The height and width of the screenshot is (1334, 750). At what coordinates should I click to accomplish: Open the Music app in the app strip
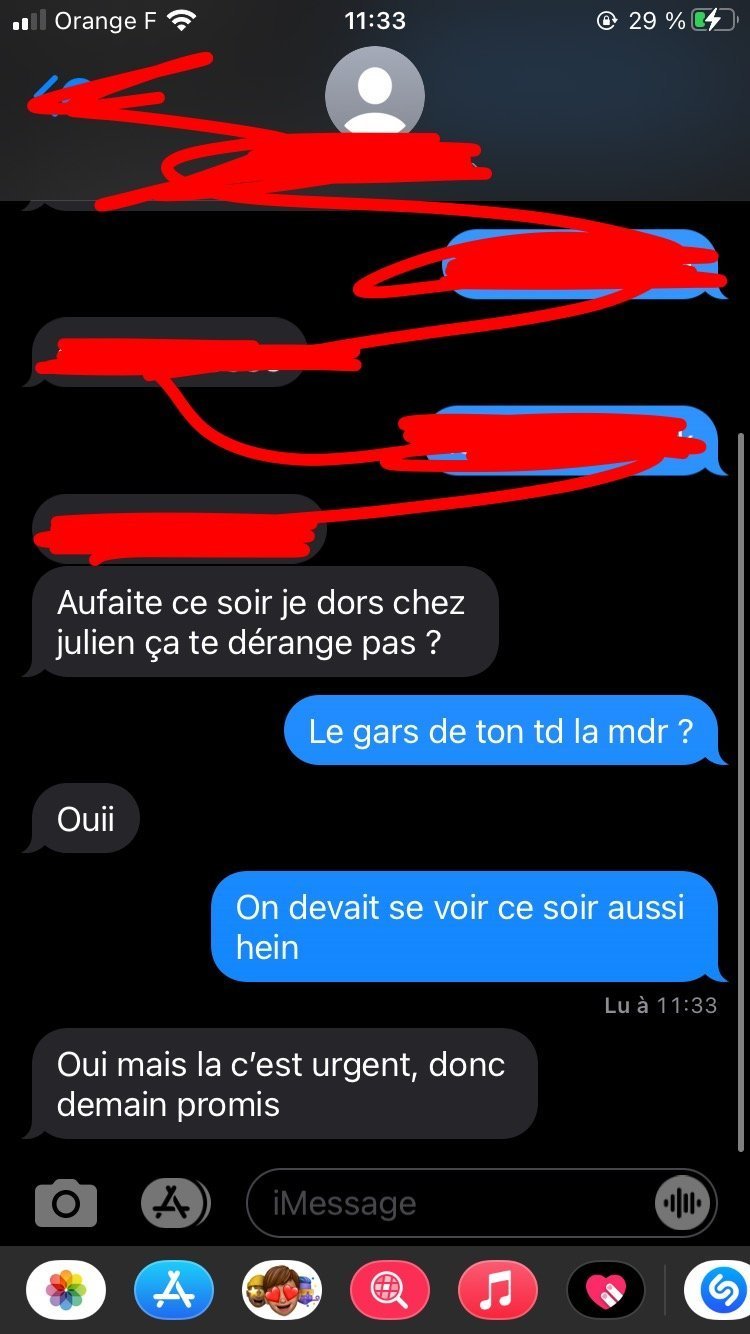tap(498, 1290)
